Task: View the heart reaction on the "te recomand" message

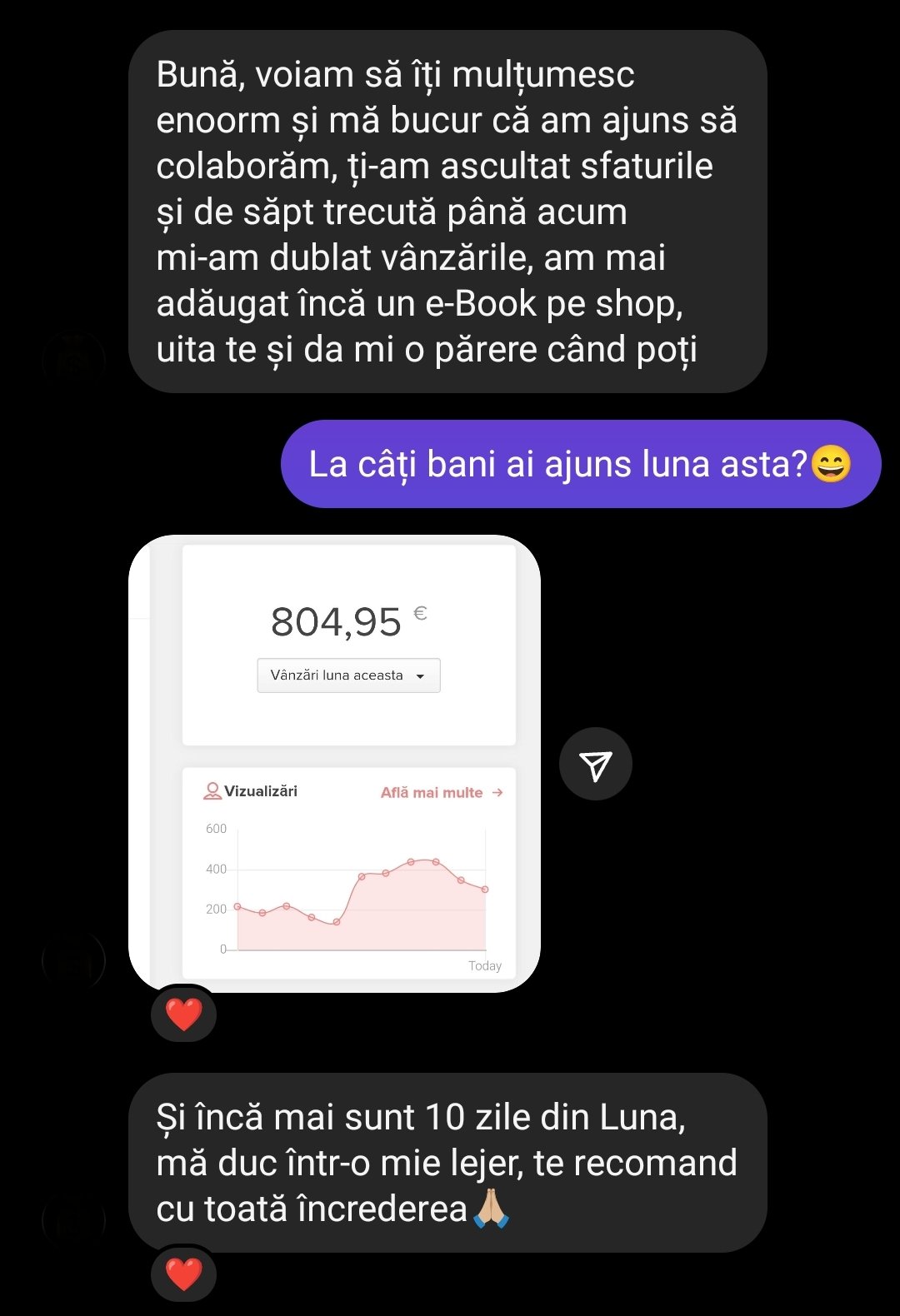Action: (x=183, y=1274)
